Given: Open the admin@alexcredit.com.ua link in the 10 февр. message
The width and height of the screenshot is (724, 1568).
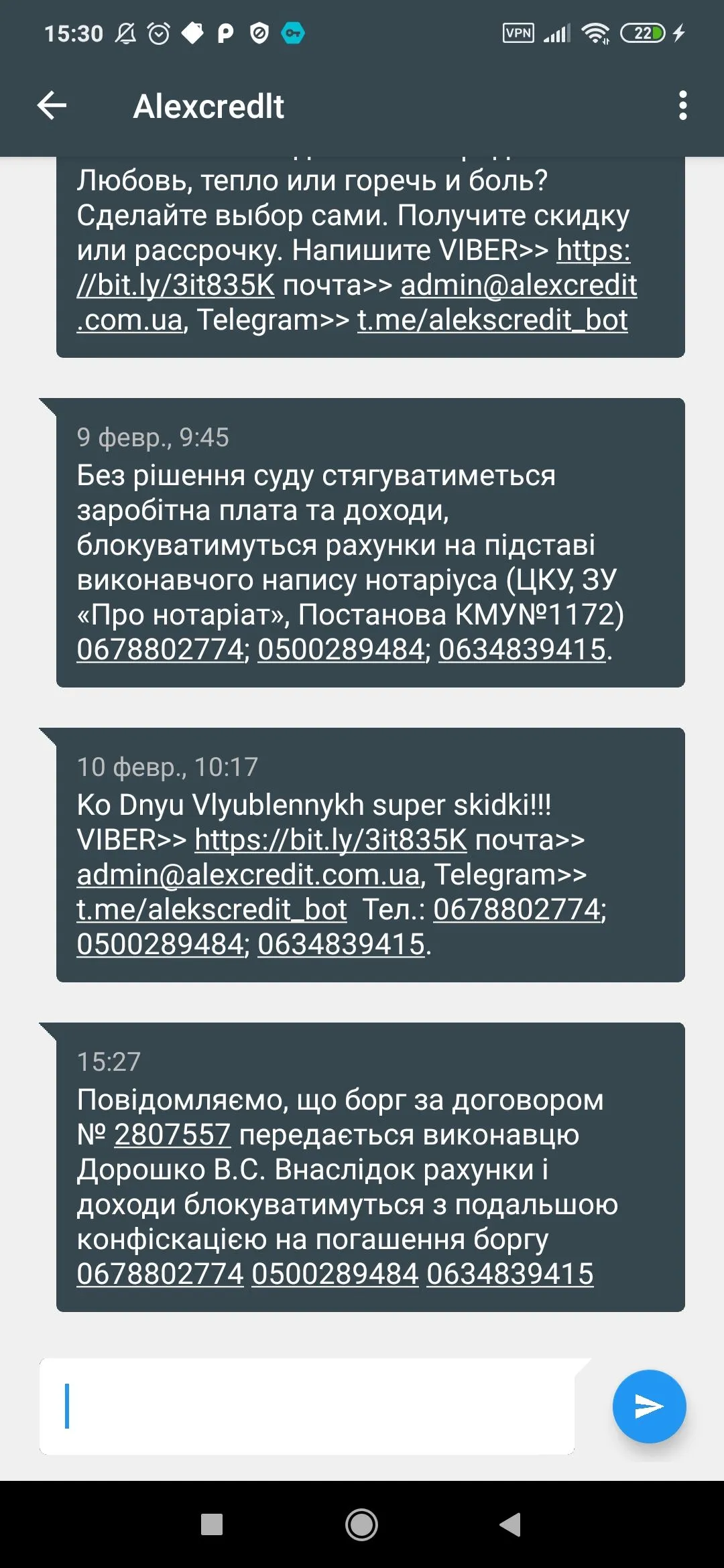Looking at the screenshot, I should pyautogui.click(x=248, y=874).
